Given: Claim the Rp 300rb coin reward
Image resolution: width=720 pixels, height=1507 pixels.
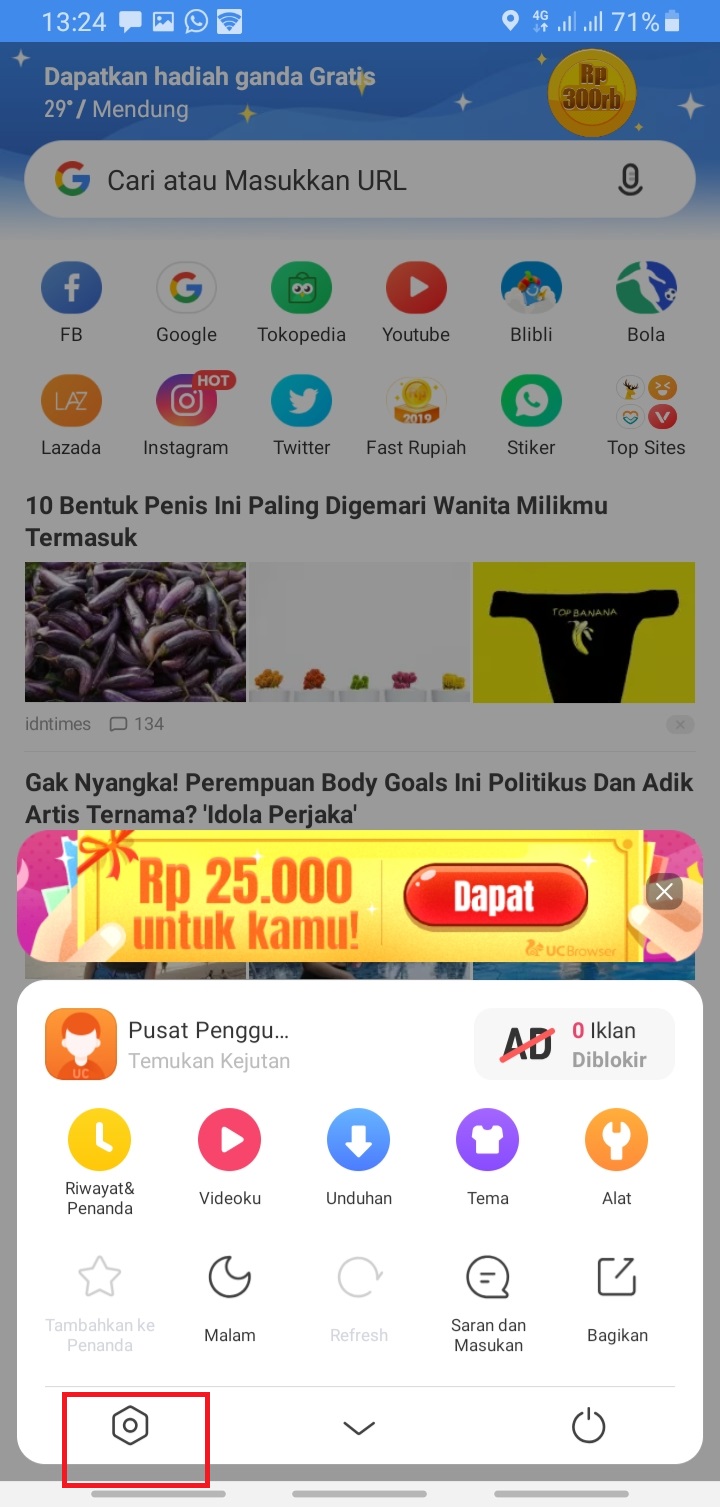Looking at the screenshot, I should point(591,92).
